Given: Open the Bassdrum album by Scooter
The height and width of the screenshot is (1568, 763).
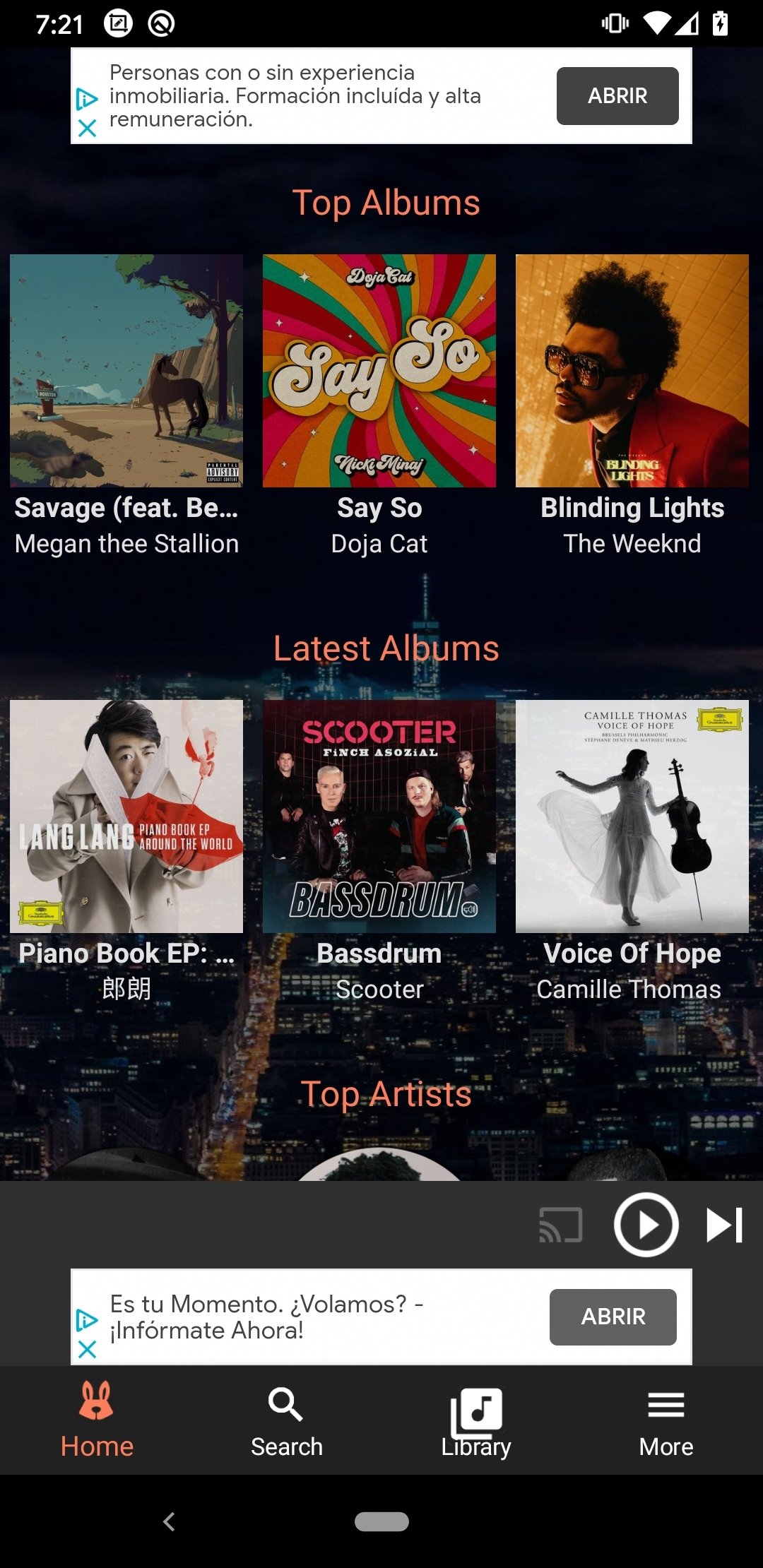Looking at the screenshot, I should [x=379, y=816].
